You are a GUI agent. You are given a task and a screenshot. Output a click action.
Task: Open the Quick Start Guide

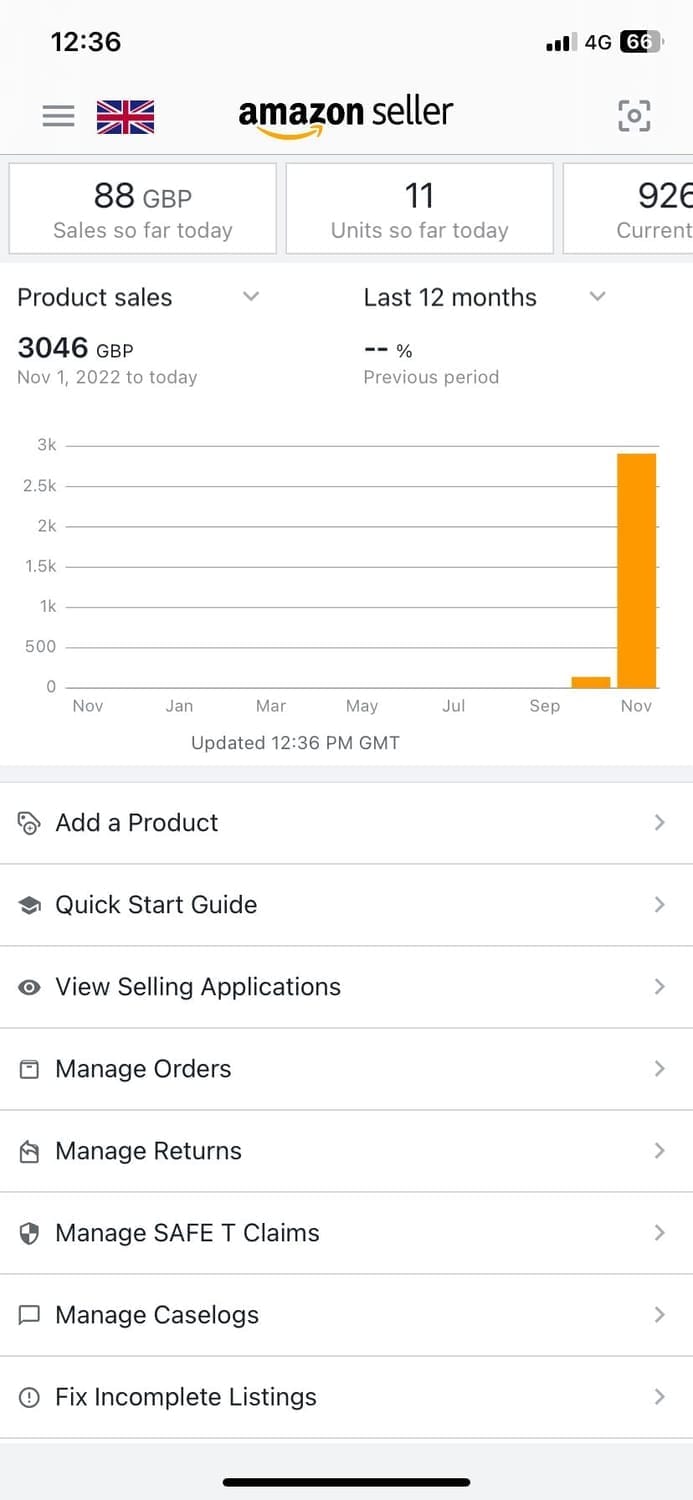coord(346,905)
